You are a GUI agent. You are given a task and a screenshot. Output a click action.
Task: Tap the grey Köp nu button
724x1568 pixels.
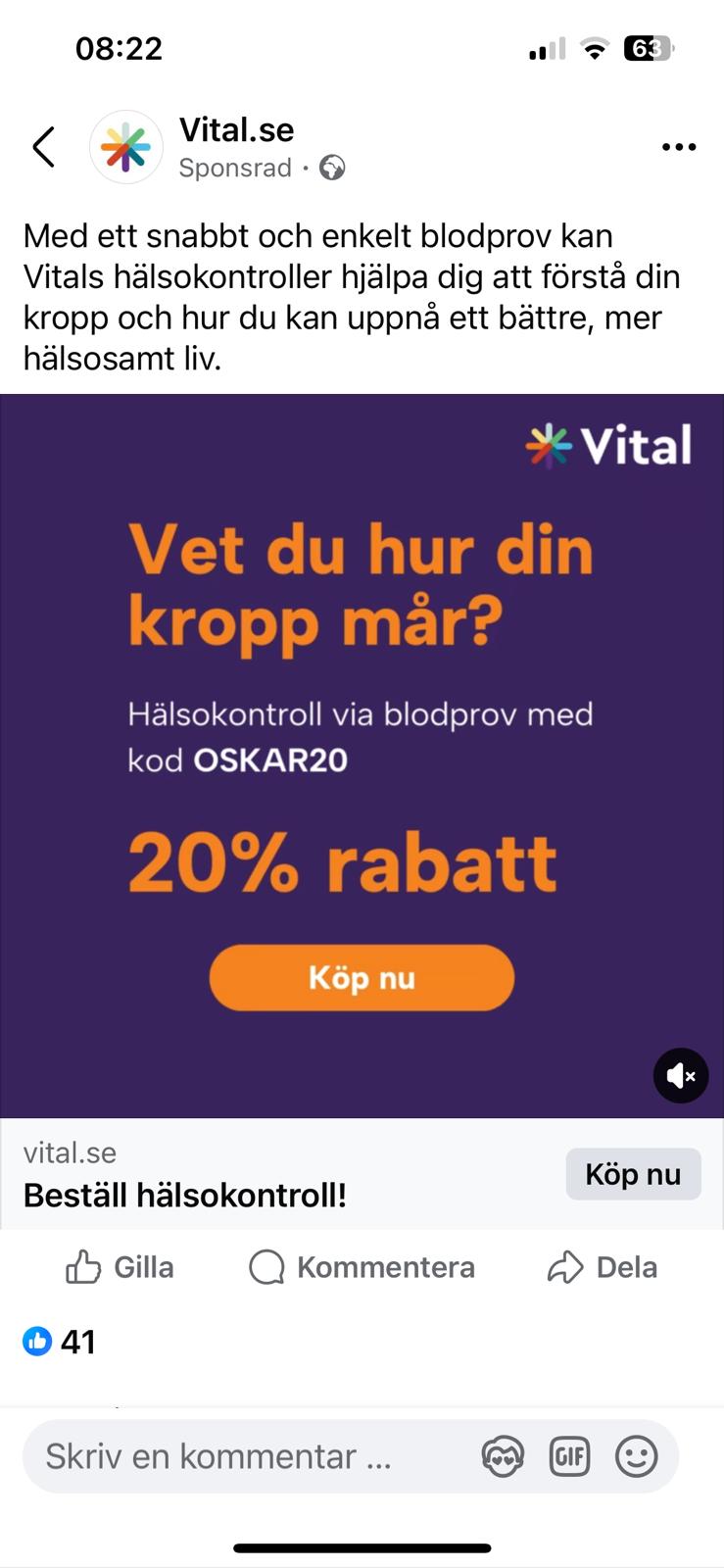coord(633,1174)
